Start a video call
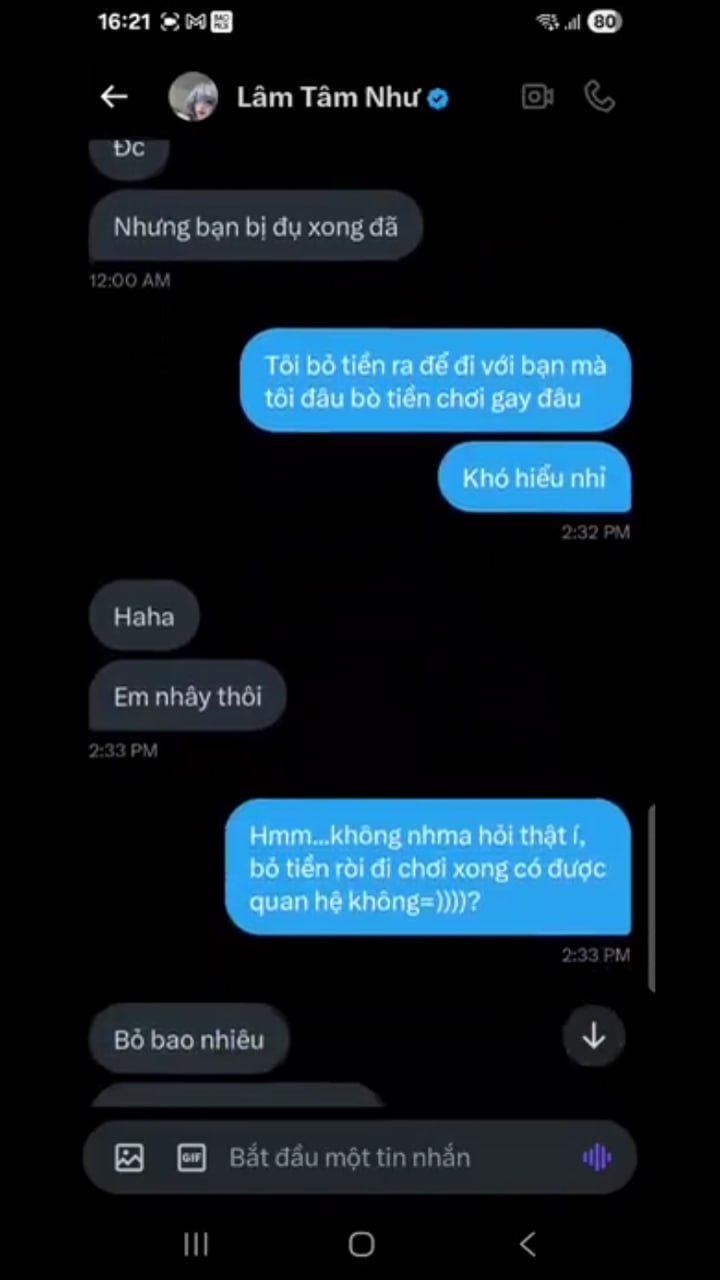 click(x=537, y=96)
